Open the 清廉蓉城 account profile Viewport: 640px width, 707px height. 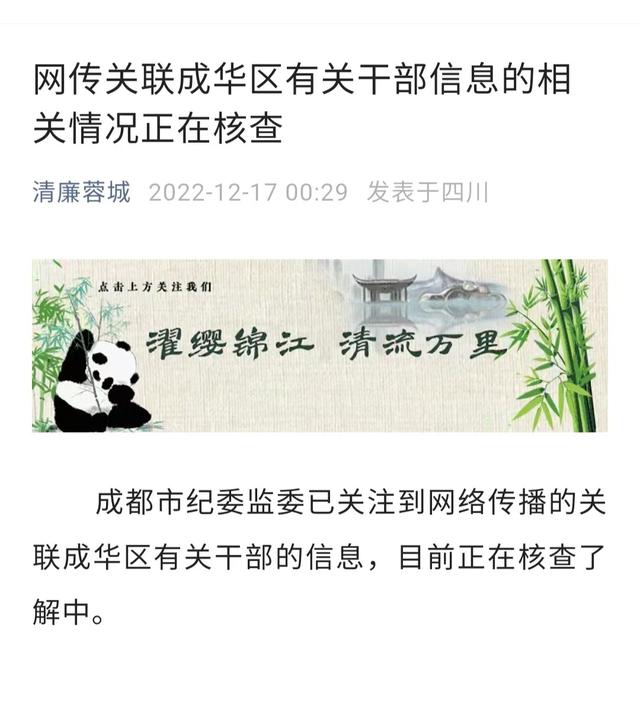pos(82,192)
